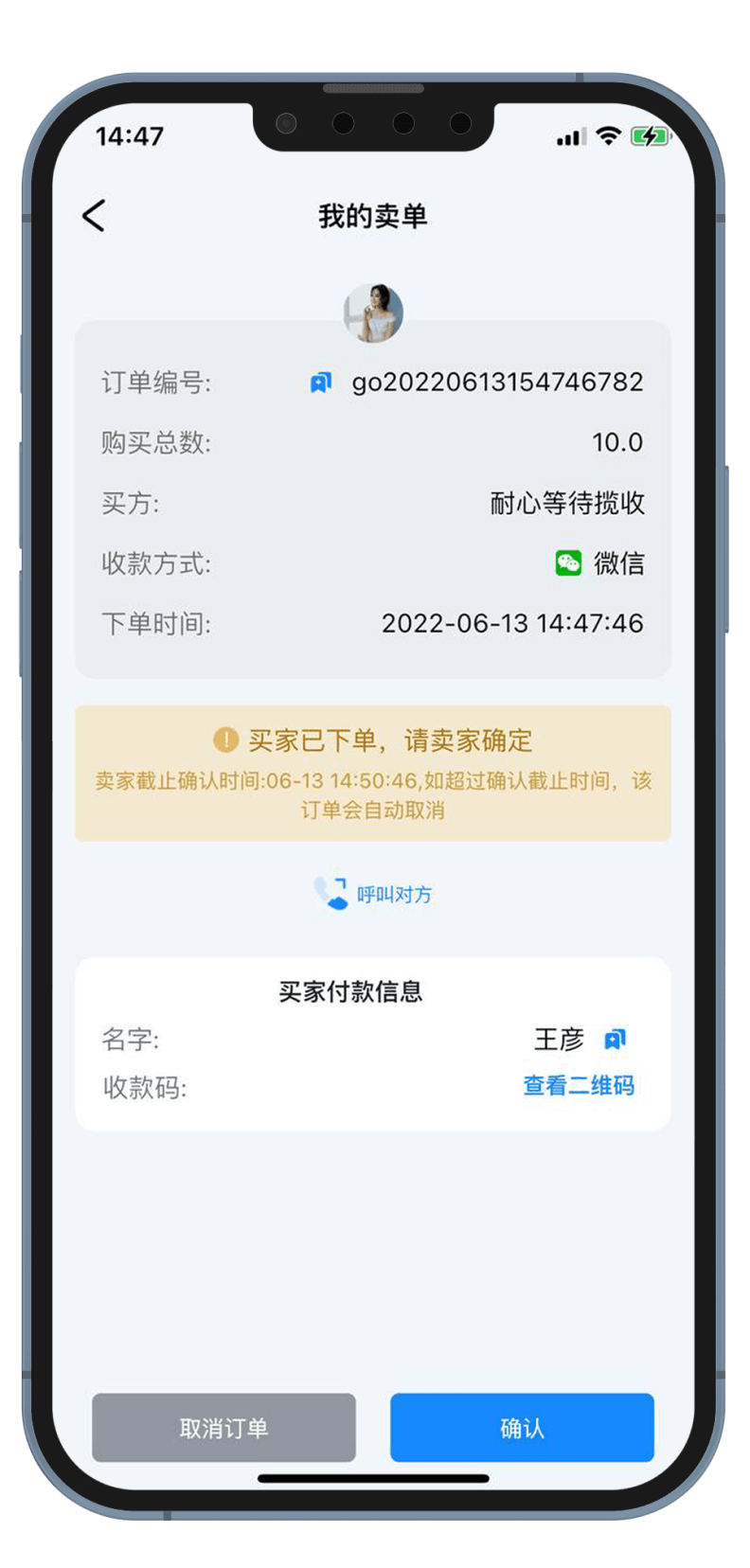Copy the buyer name 王彦
This screenshot has width=750, height=1568.
pos(615,1040)
